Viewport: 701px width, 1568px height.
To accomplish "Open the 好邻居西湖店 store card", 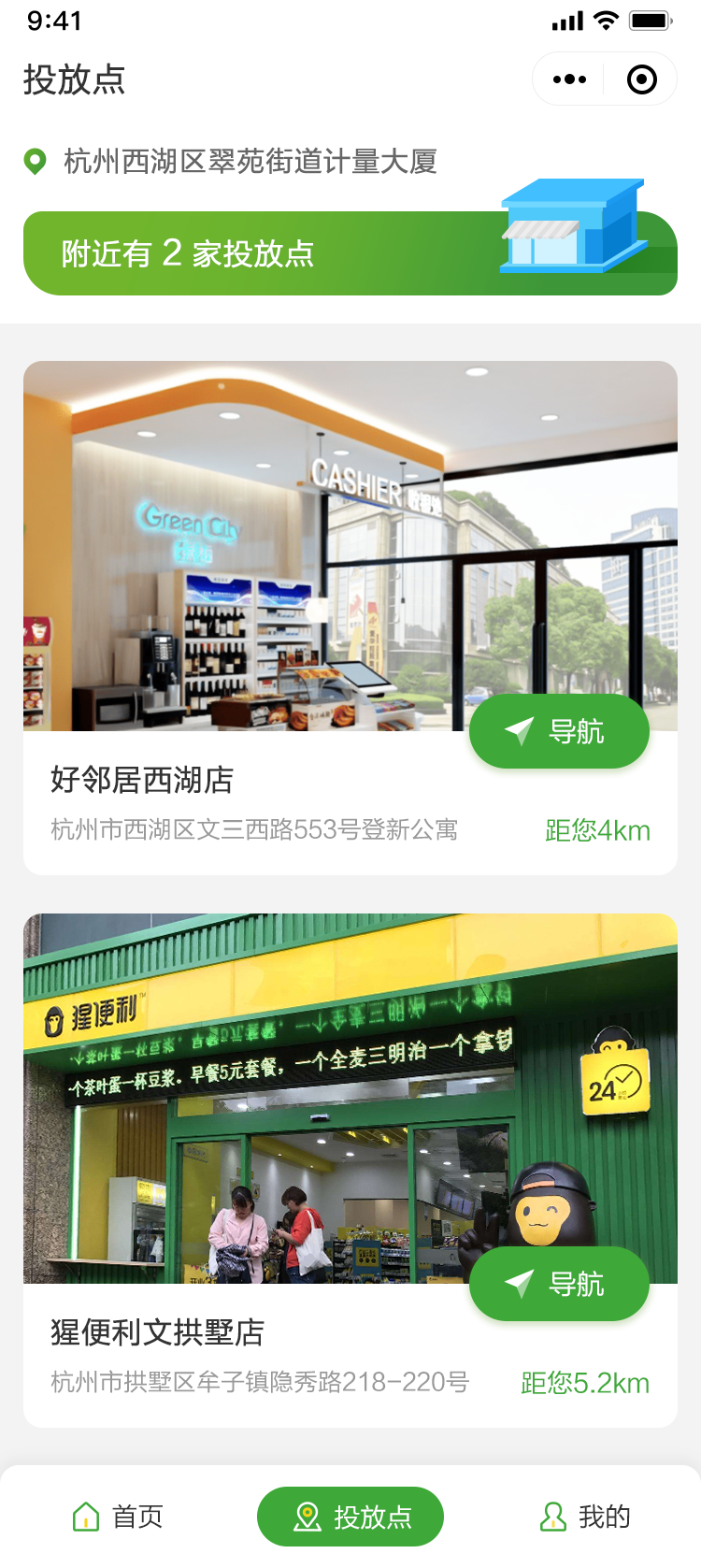I will click(350, 618).
